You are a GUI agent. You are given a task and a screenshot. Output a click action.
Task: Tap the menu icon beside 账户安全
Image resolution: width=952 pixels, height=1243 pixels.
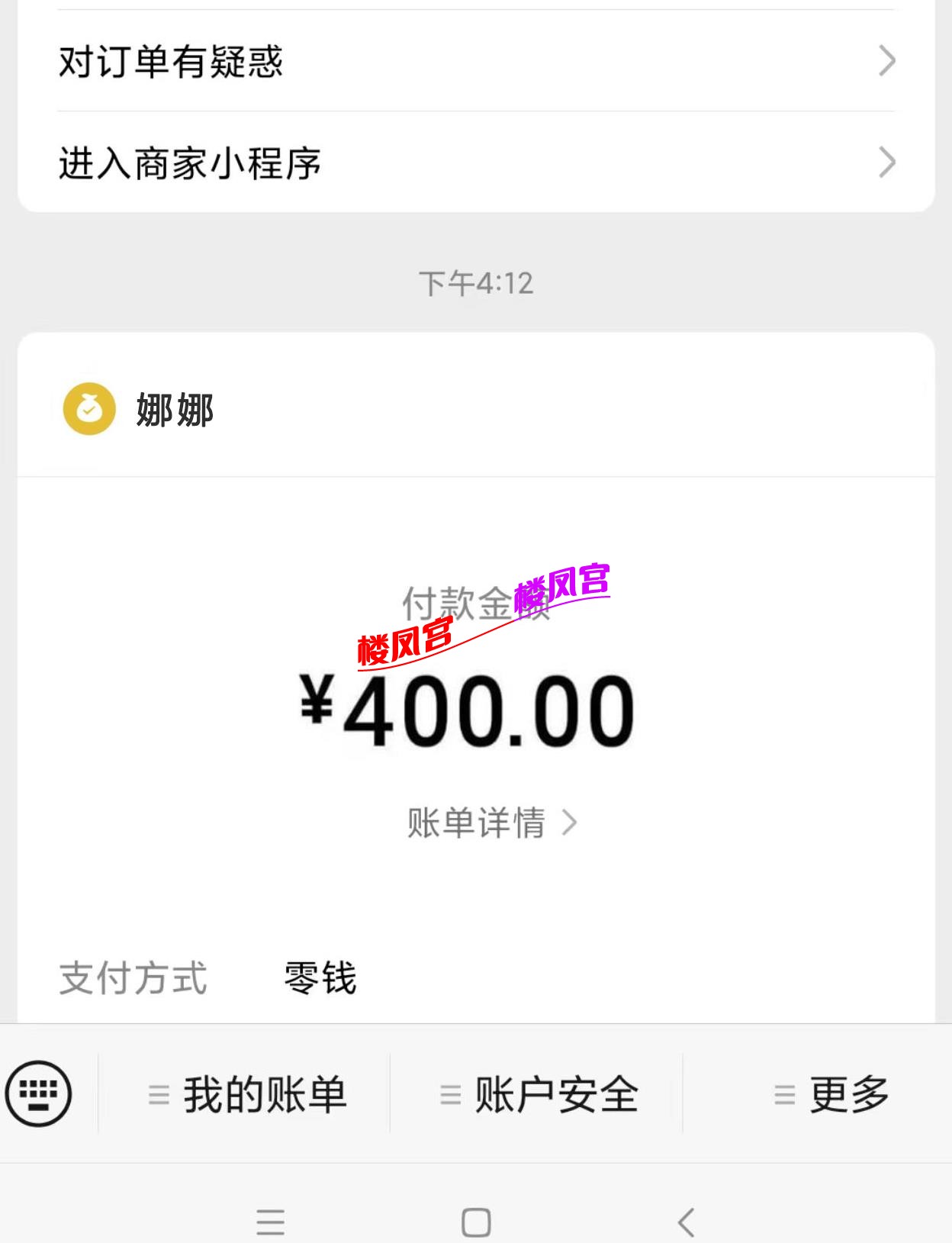pos(450,1093)
